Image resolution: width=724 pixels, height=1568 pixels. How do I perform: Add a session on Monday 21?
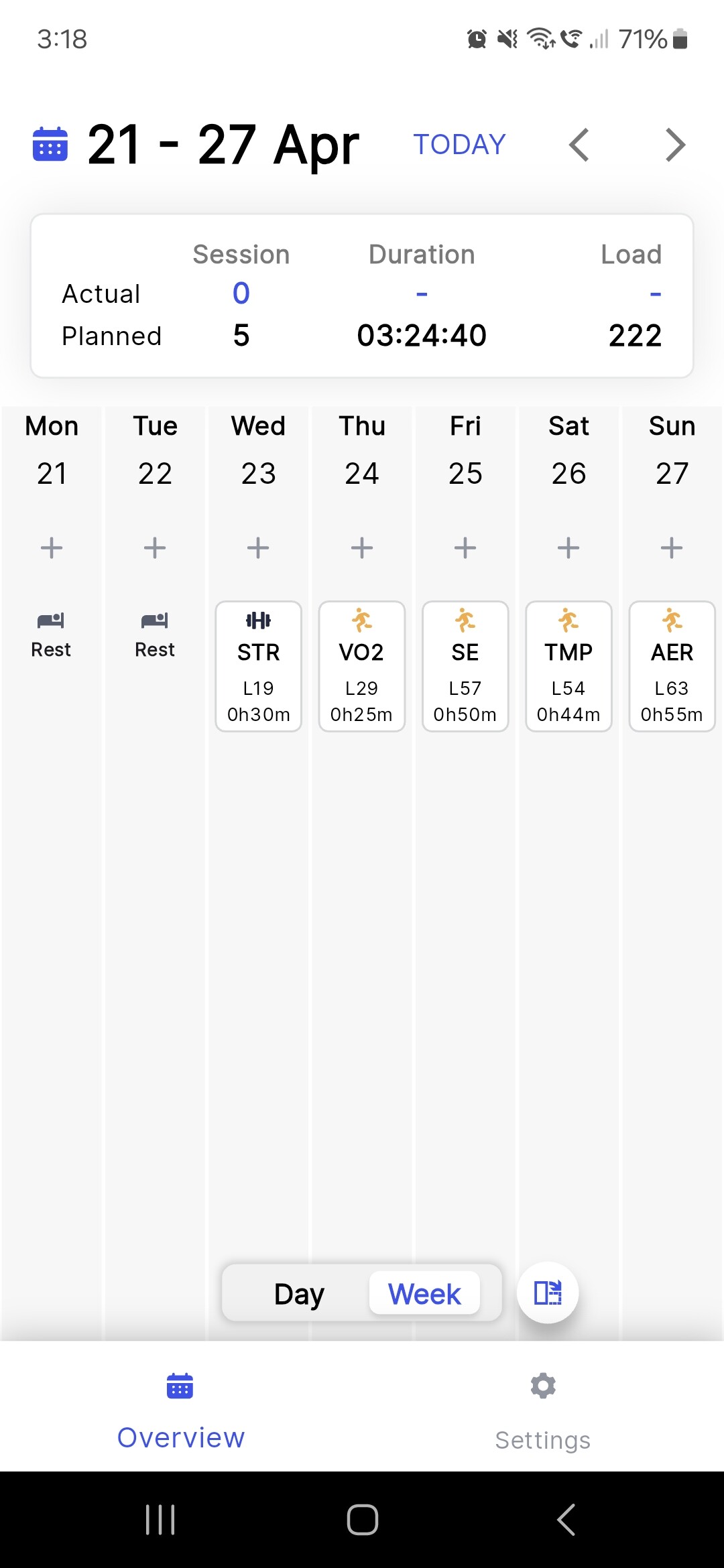tap(52, 548)
